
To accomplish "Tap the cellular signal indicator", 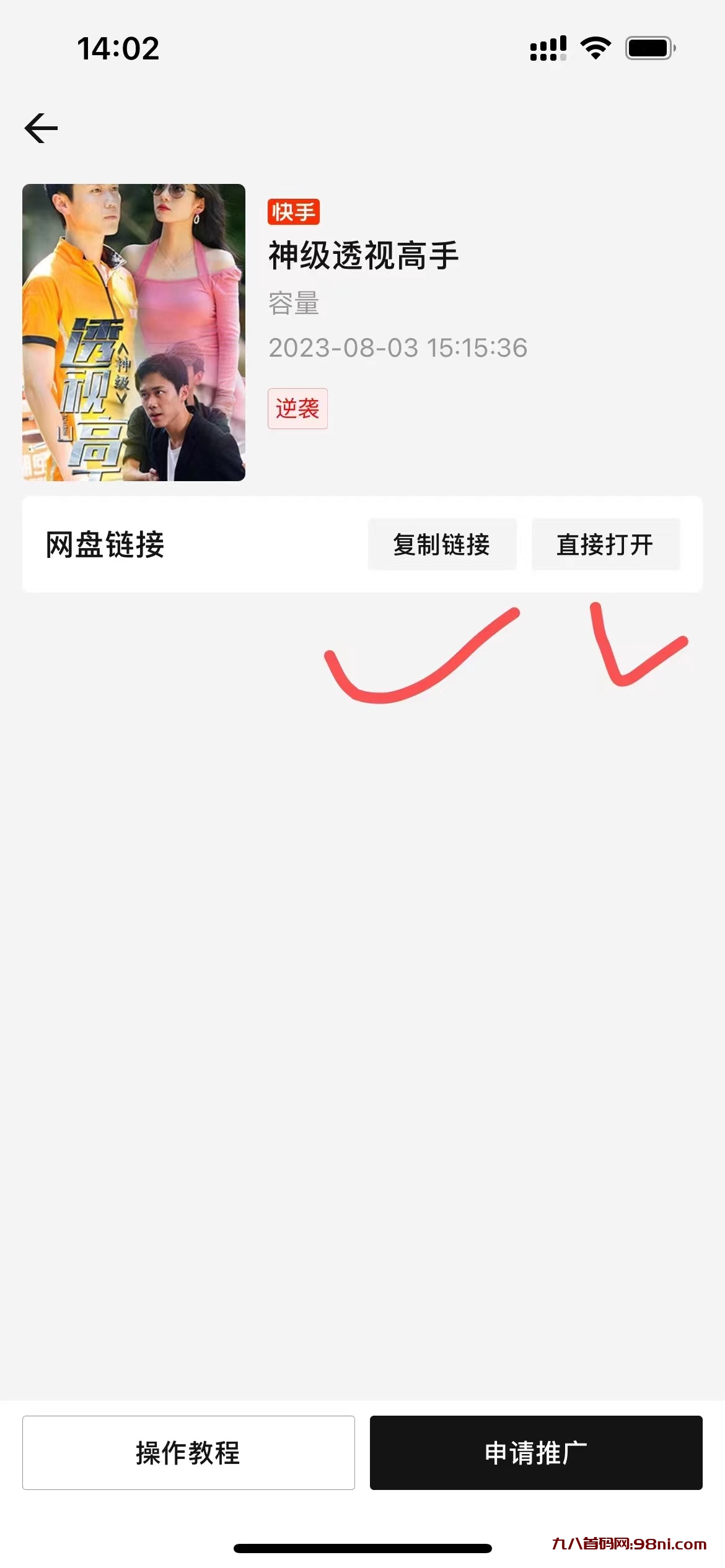I will pos(548,46).
